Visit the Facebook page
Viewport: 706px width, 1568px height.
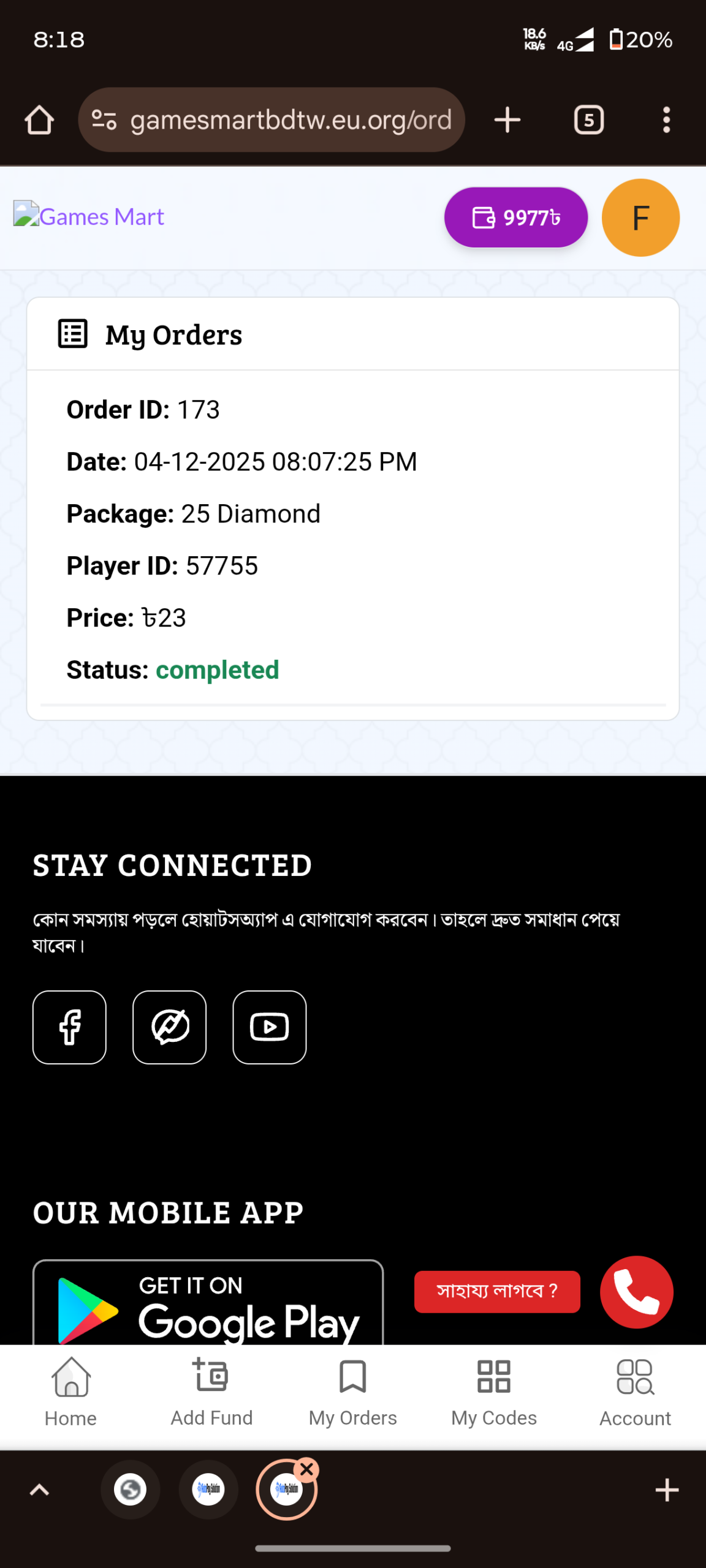point(70,1027)
